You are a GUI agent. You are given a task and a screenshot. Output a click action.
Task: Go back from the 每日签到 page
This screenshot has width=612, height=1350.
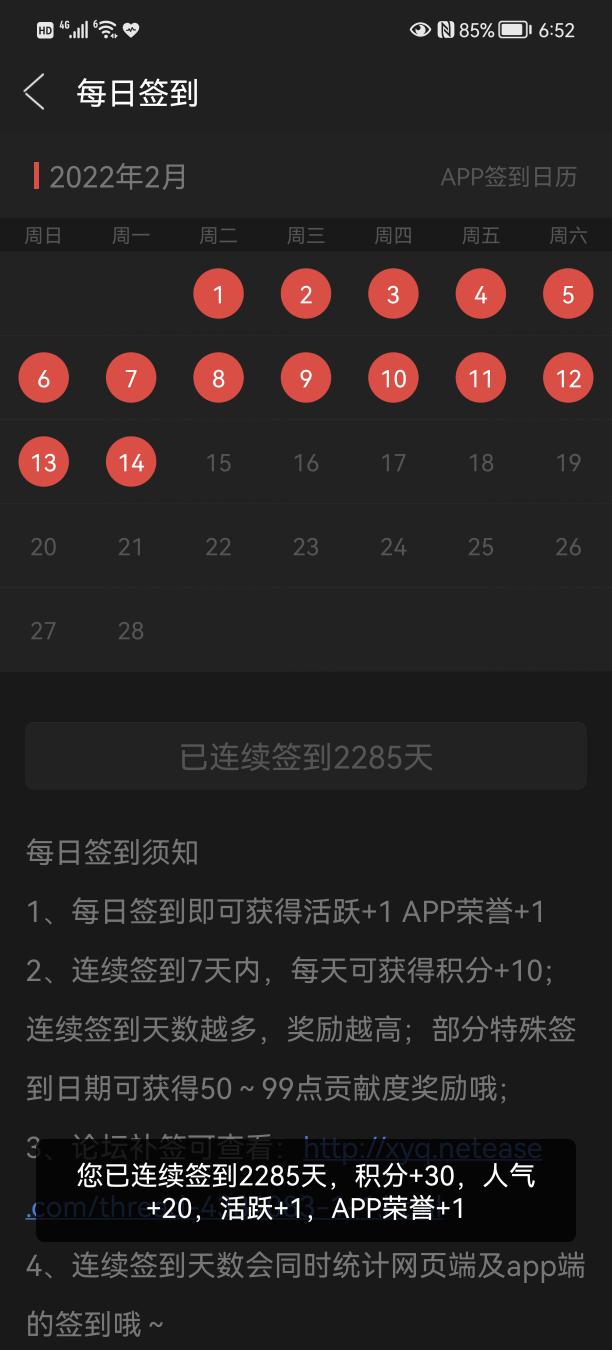tap(34, 92)
